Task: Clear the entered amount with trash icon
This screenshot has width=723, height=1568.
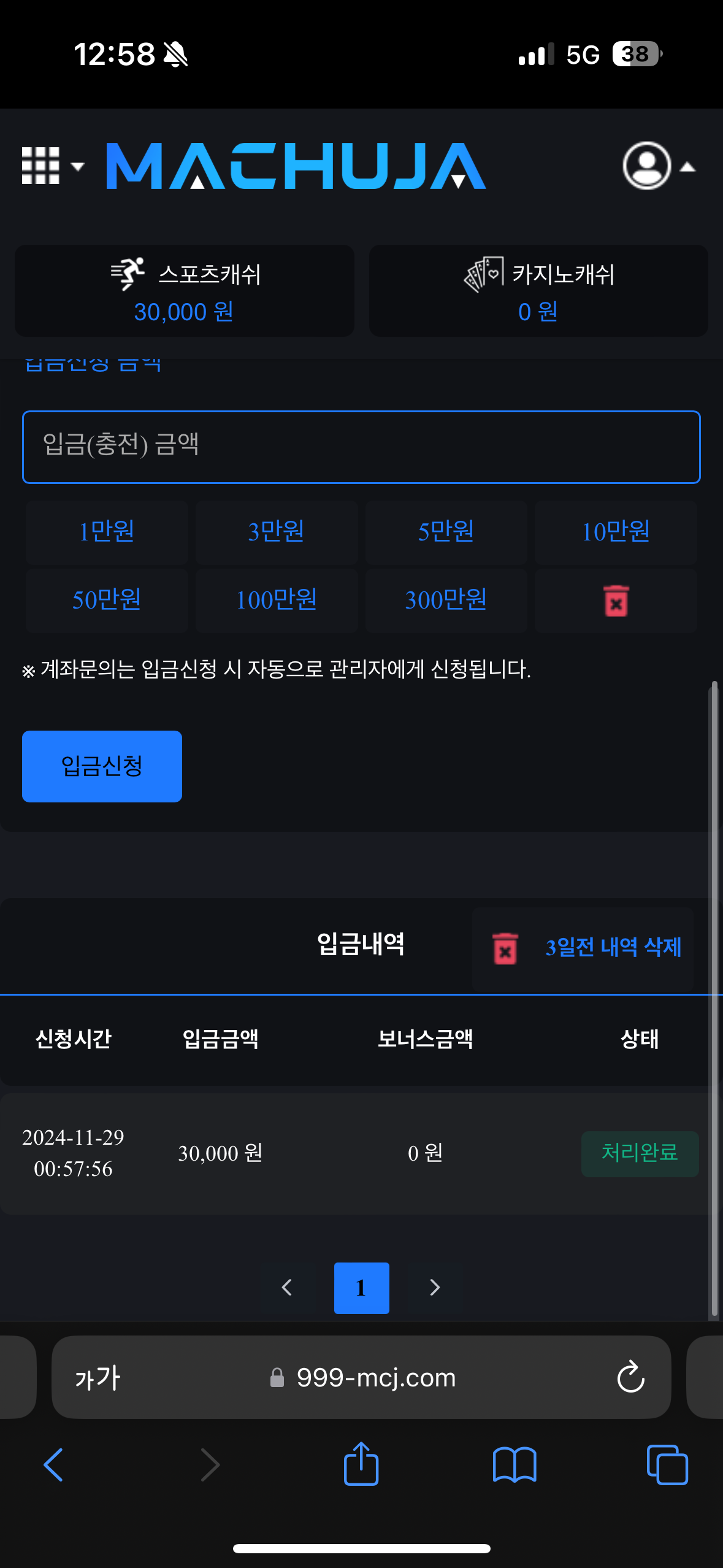Action: point(616,601)
